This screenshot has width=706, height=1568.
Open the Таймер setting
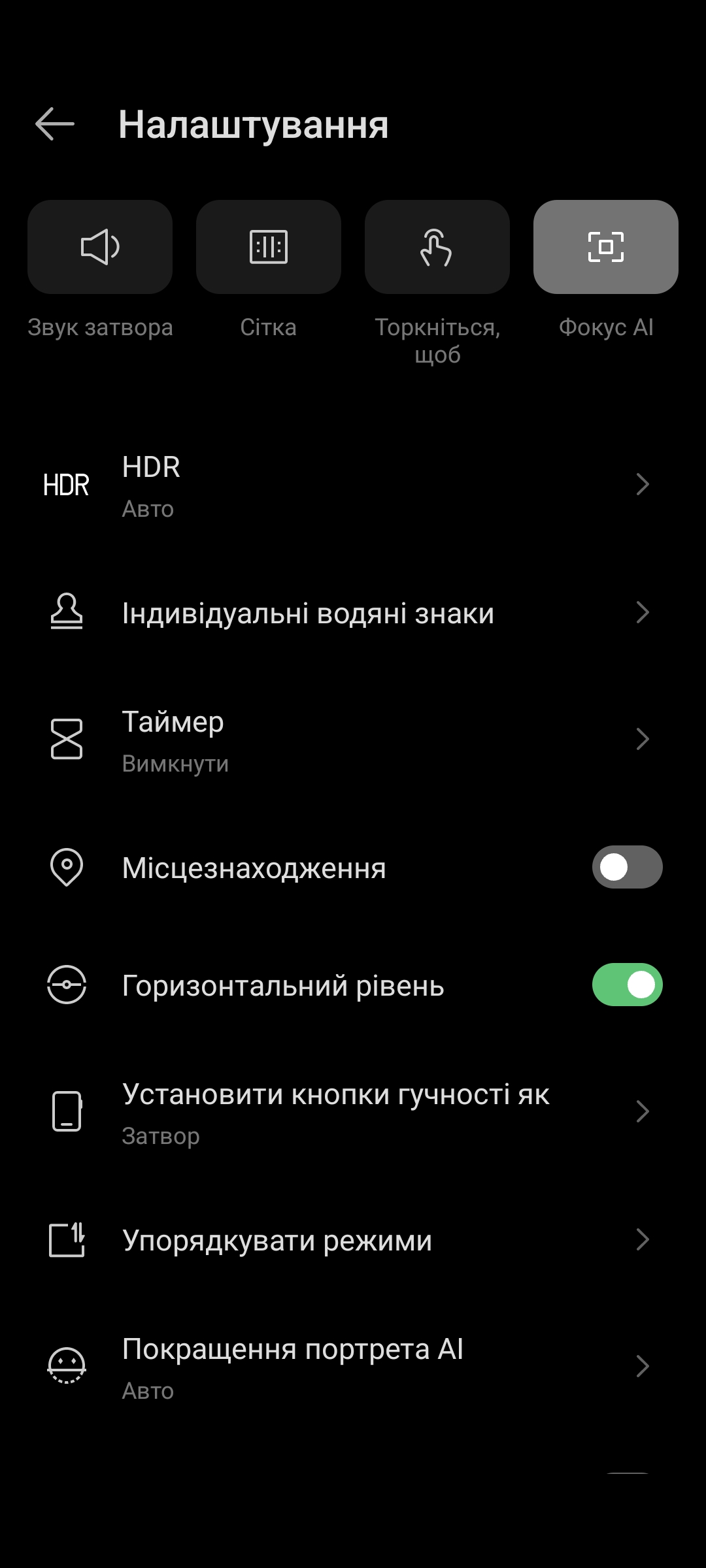353,740
